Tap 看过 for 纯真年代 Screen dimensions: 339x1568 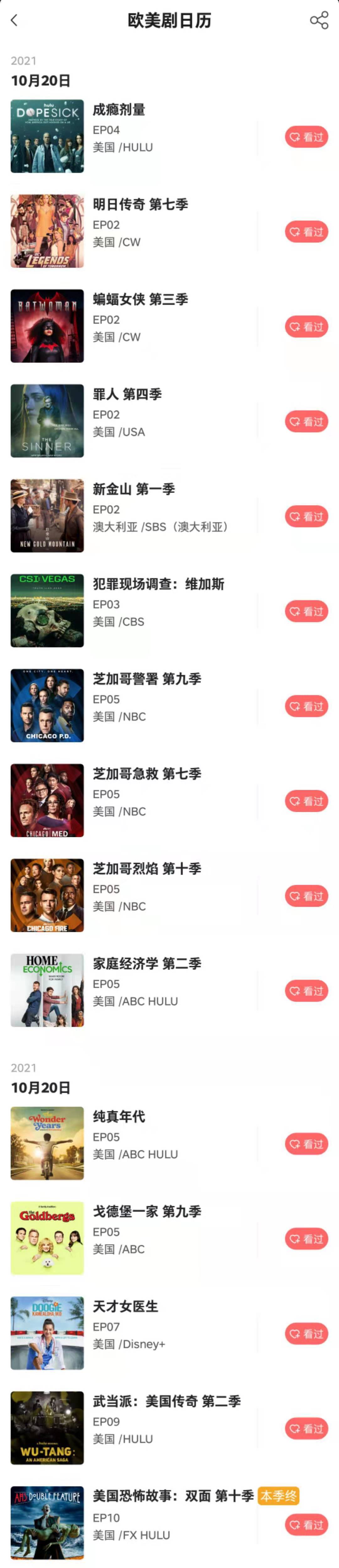tap(306, 1144)
